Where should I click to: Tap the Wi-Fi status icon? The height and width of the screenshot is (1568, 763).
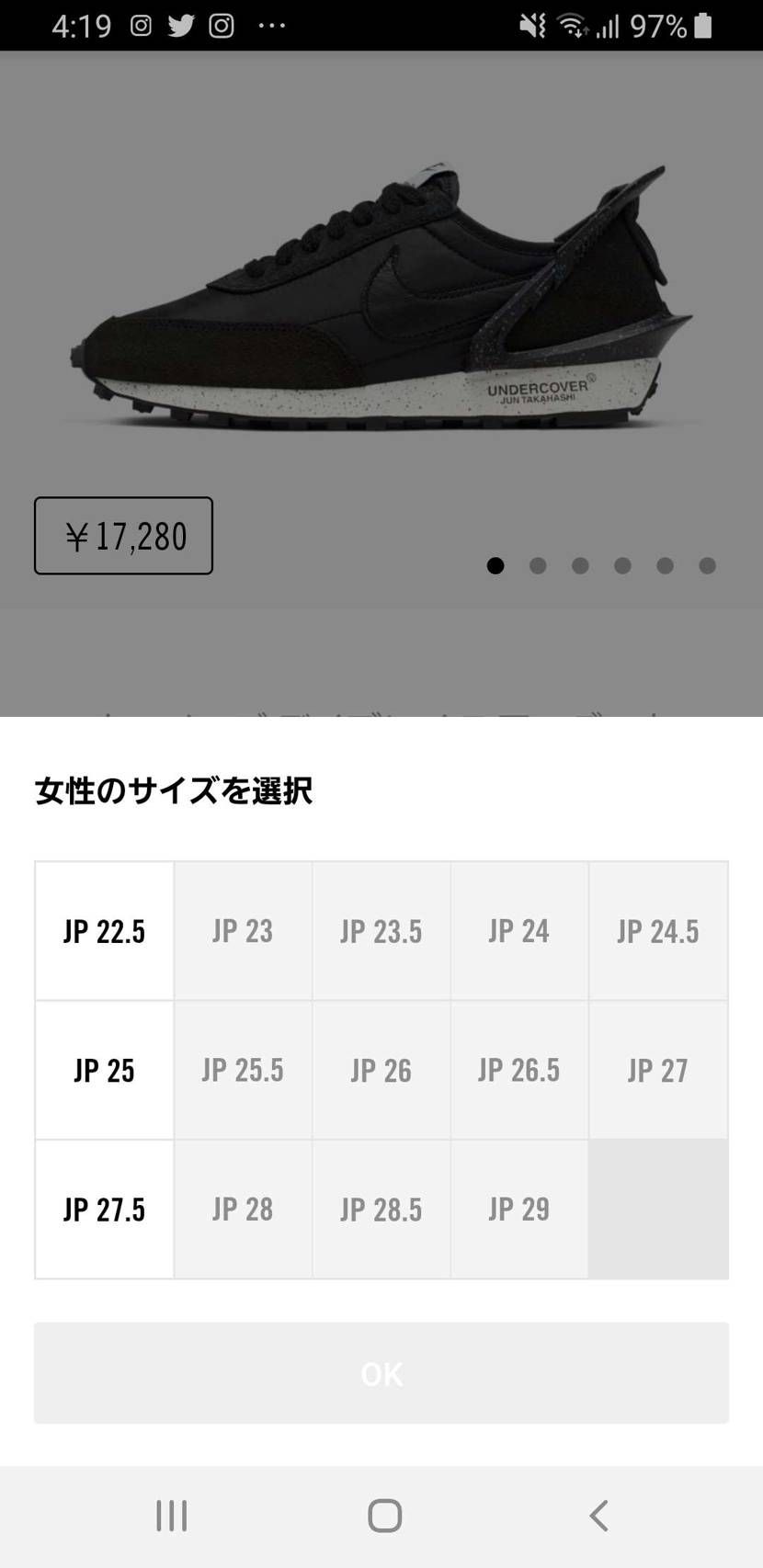pos(573,25)
